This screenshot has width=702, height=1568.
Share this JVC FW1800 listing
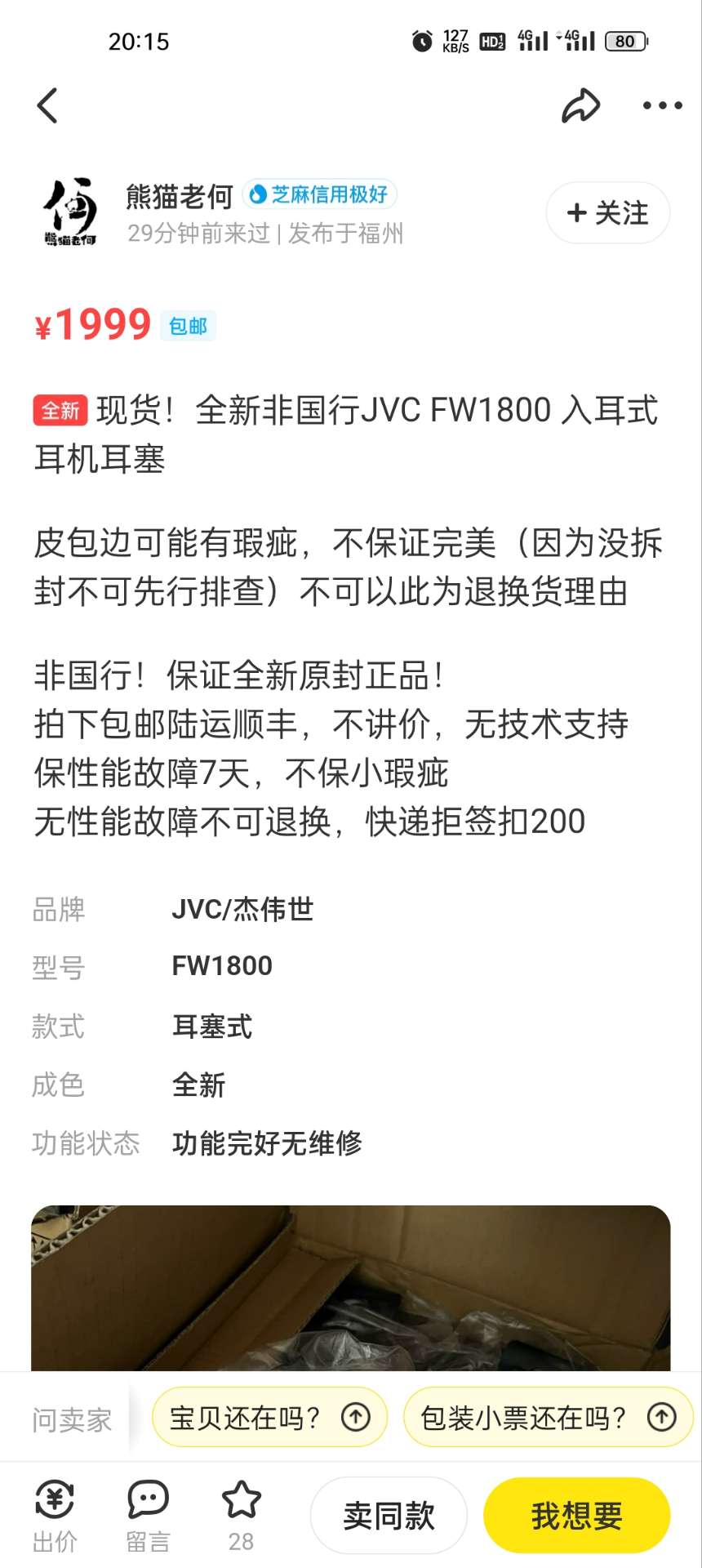(x=580, y=105)
